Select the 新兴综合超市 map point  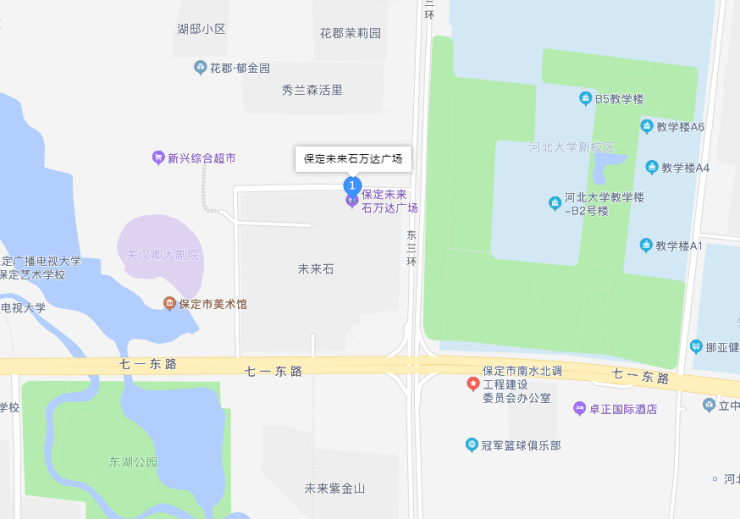click(158, 158)
